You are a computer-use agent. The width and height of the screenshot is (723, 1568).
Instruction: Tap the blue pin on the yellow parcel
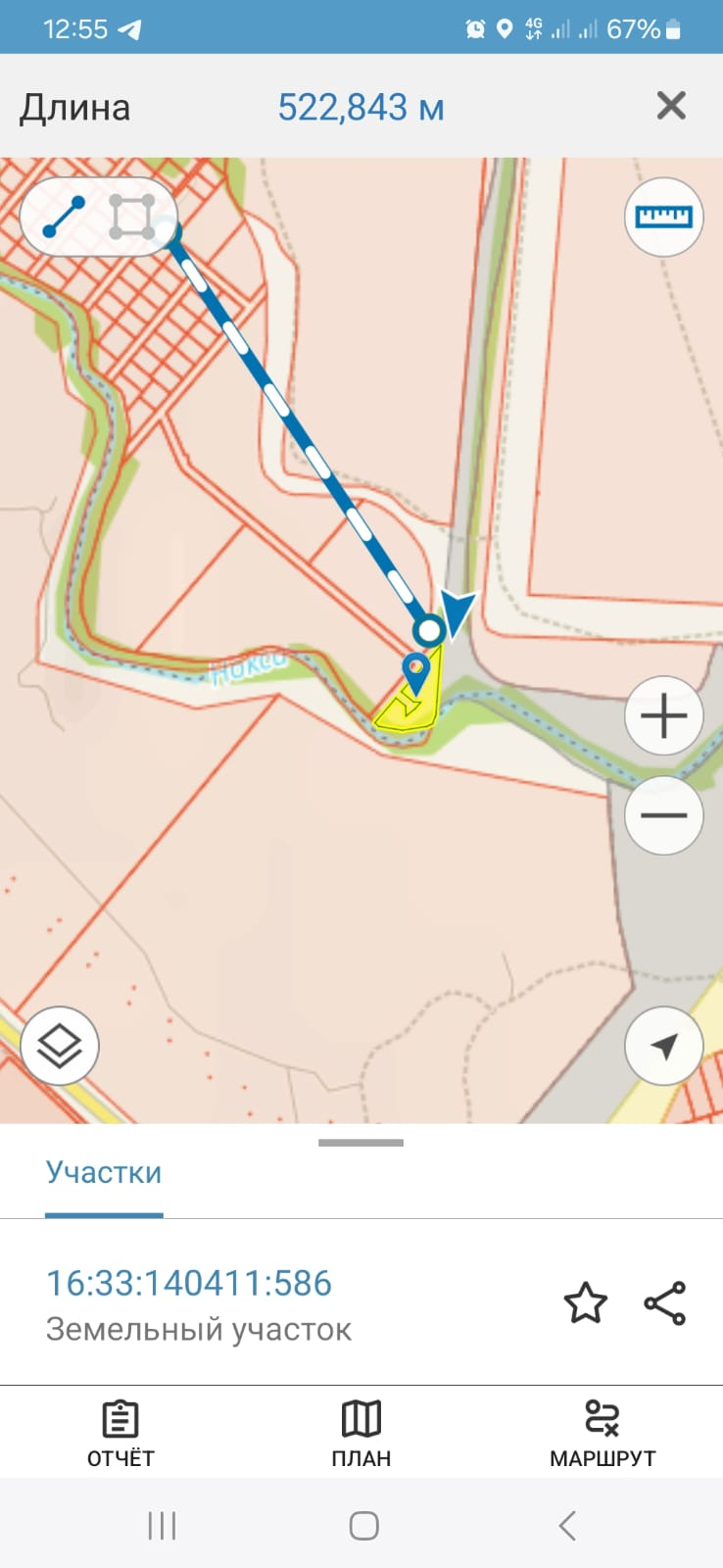417,671
